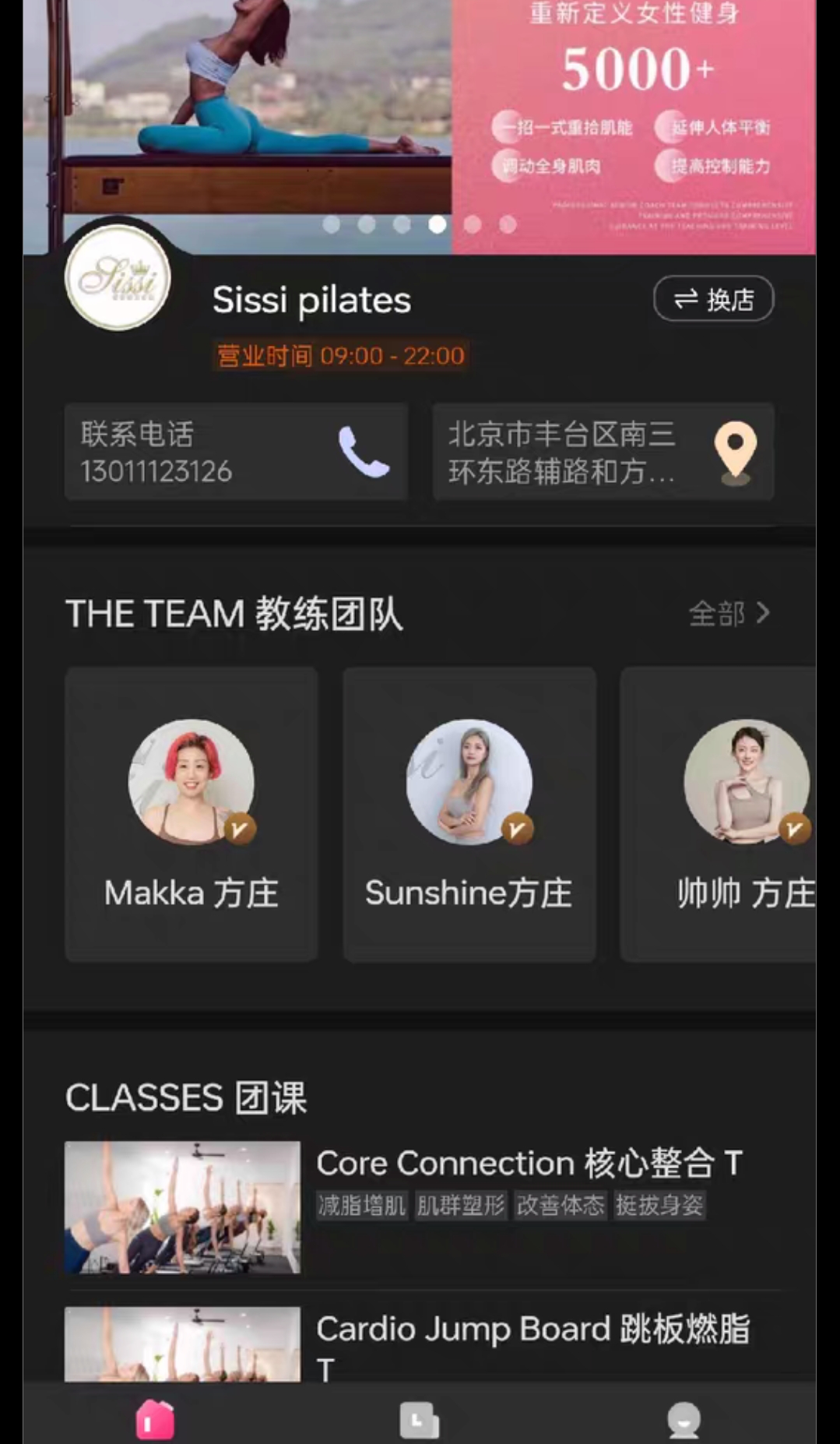Select the last banner page dot
This screenshot has width=840, height=1444.
tap(508, 224)
